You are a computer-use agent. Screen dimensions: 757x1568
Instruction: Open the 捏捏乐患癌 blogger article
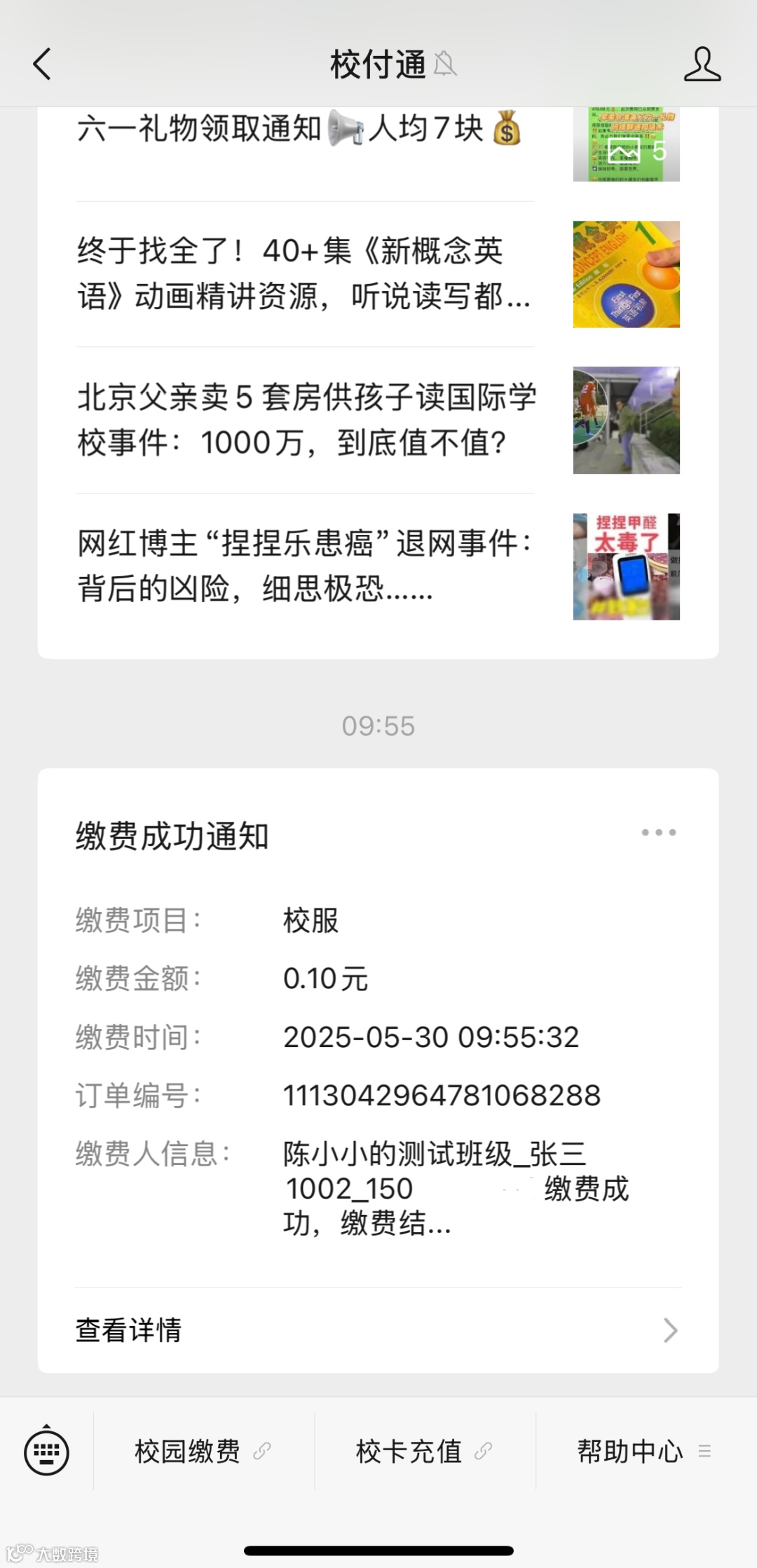pyautogui.click(x=304, y=566)
